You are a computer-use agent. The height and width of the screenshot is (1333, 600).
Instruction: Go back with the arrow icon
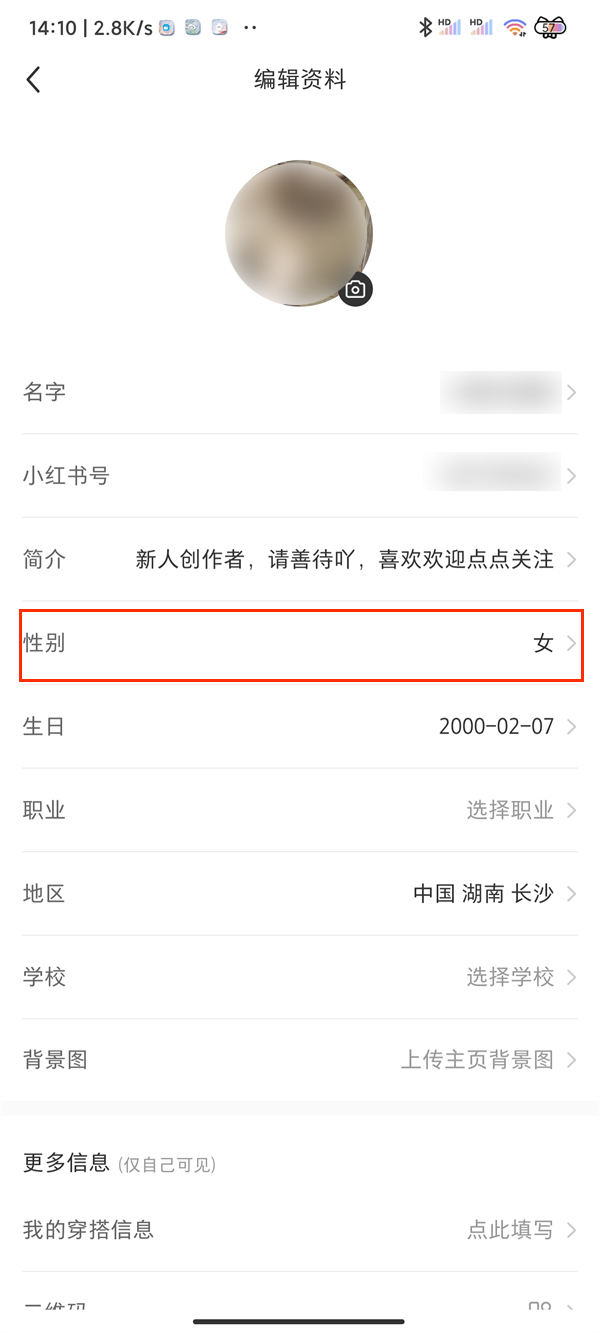coord(33,80)
